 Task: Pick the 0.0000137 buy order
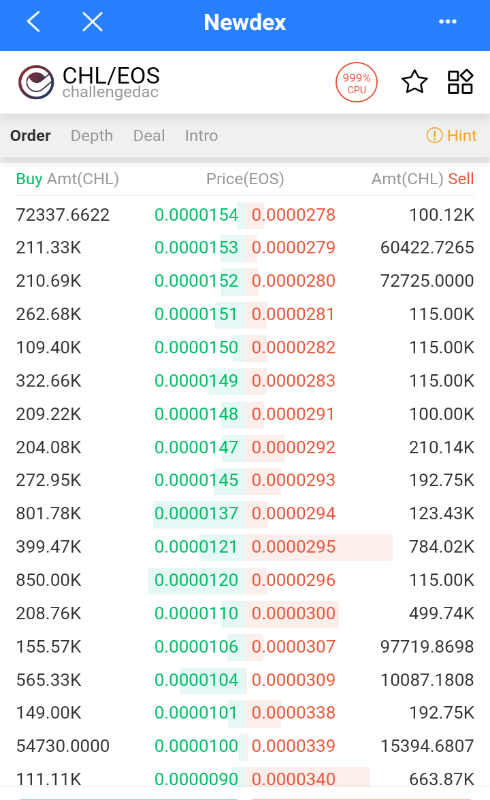pos(196,513)
